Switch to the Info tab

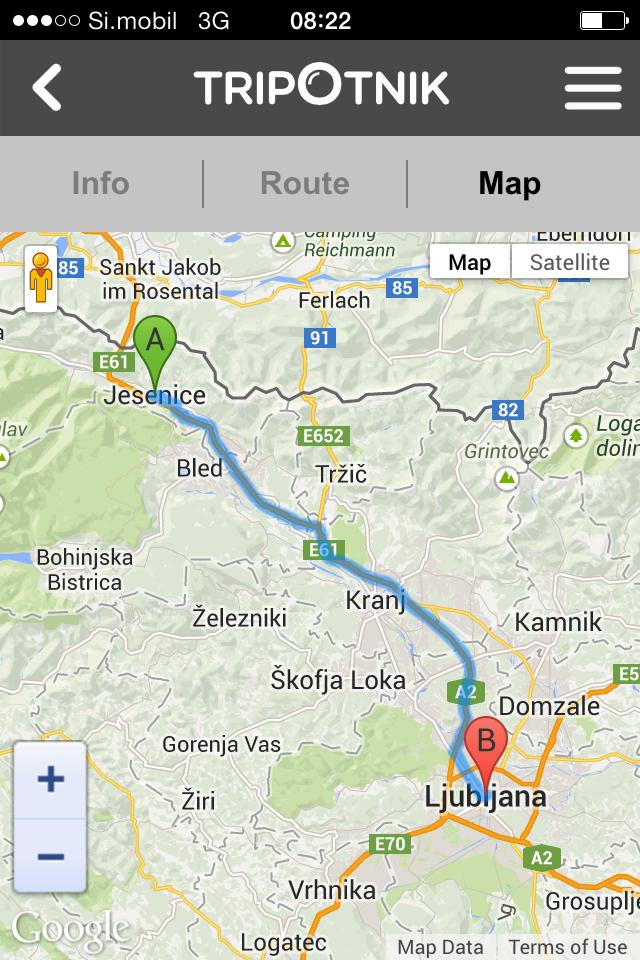pos(100,183)
